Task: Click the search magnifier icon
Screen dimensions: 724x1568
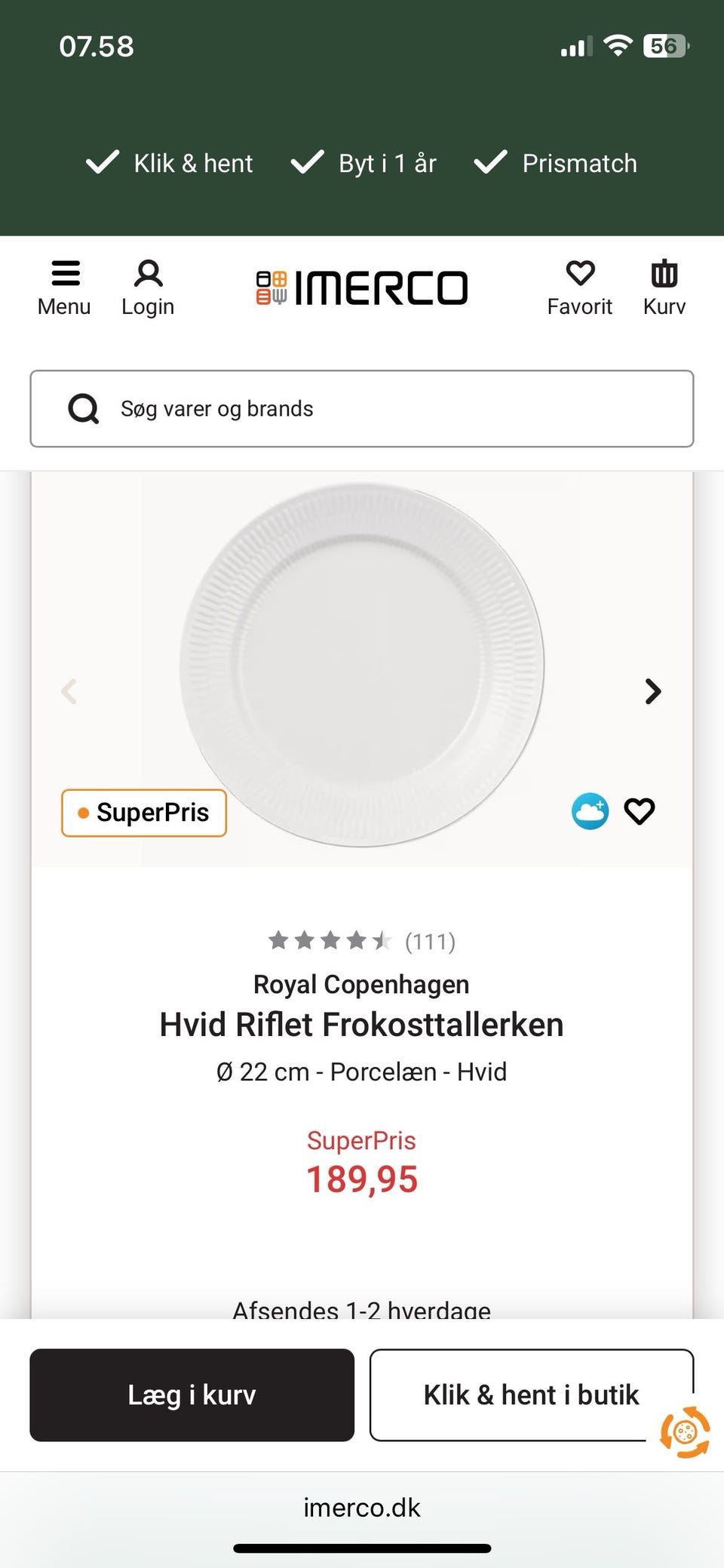Action: point(83,408)
